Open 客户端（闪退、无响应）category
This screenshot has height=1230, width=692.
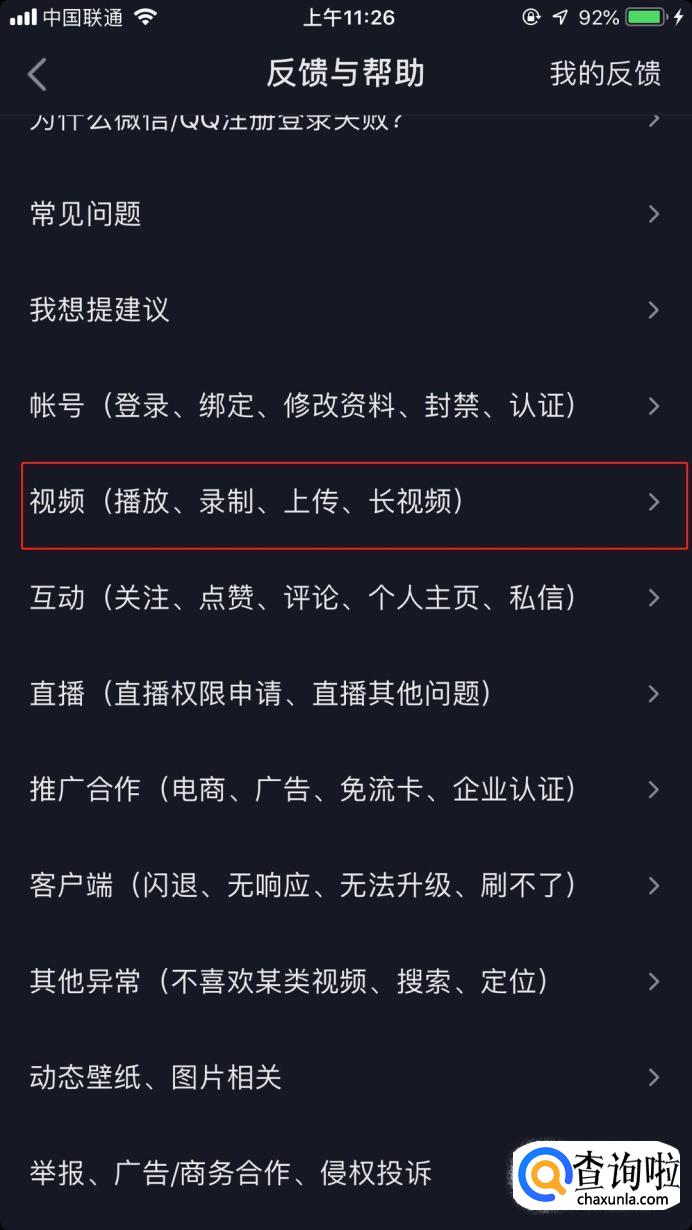click(346, 886)
